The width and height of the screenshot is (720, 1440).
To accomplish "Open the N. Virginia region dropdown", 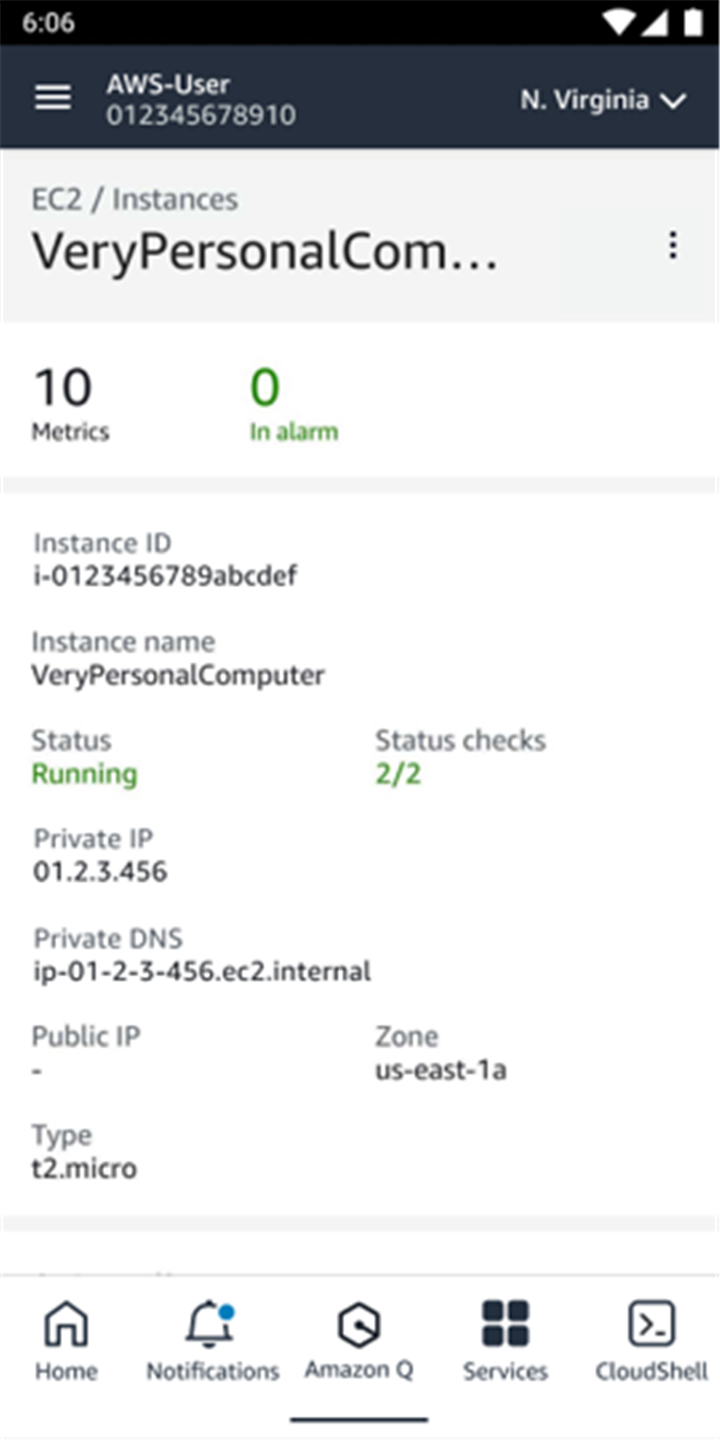I will [x=603, y=100].
